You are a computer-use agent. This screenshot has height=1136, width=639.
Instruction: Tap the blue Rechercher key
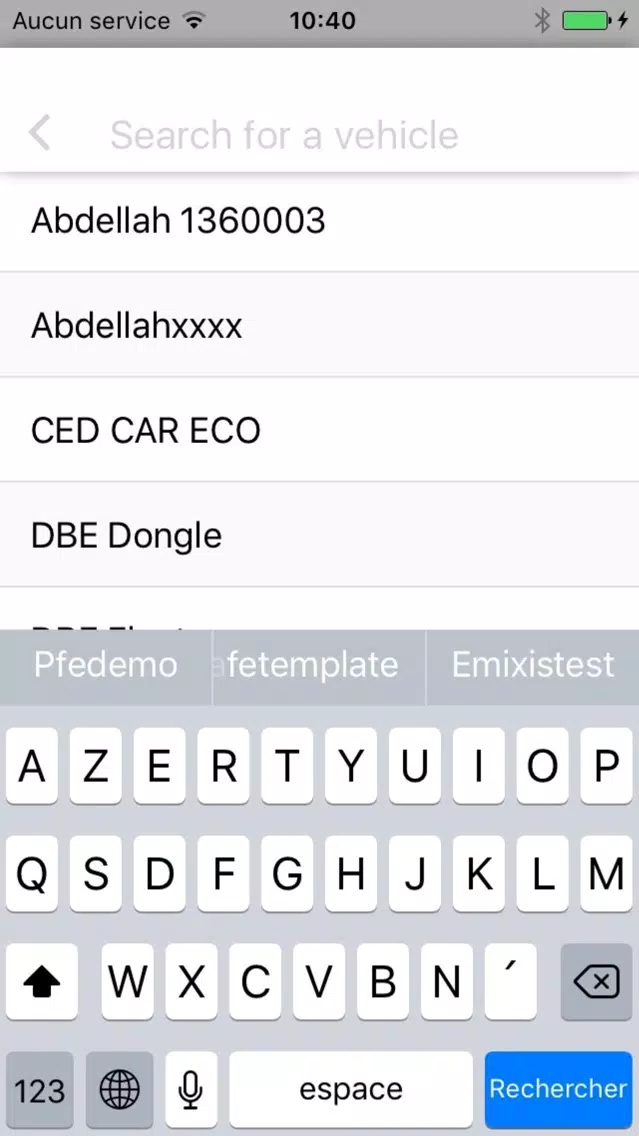click(559, 1089)
